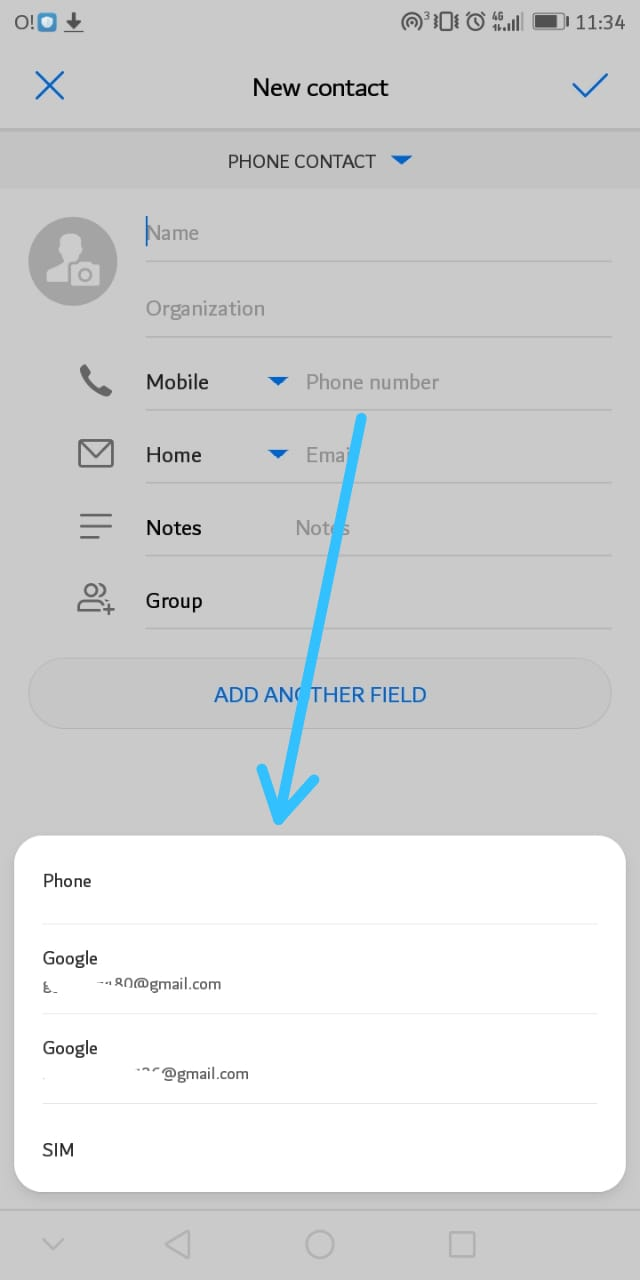
Task: Choose the second Google account listed above SIM
Action: (x=320, y=1060)
